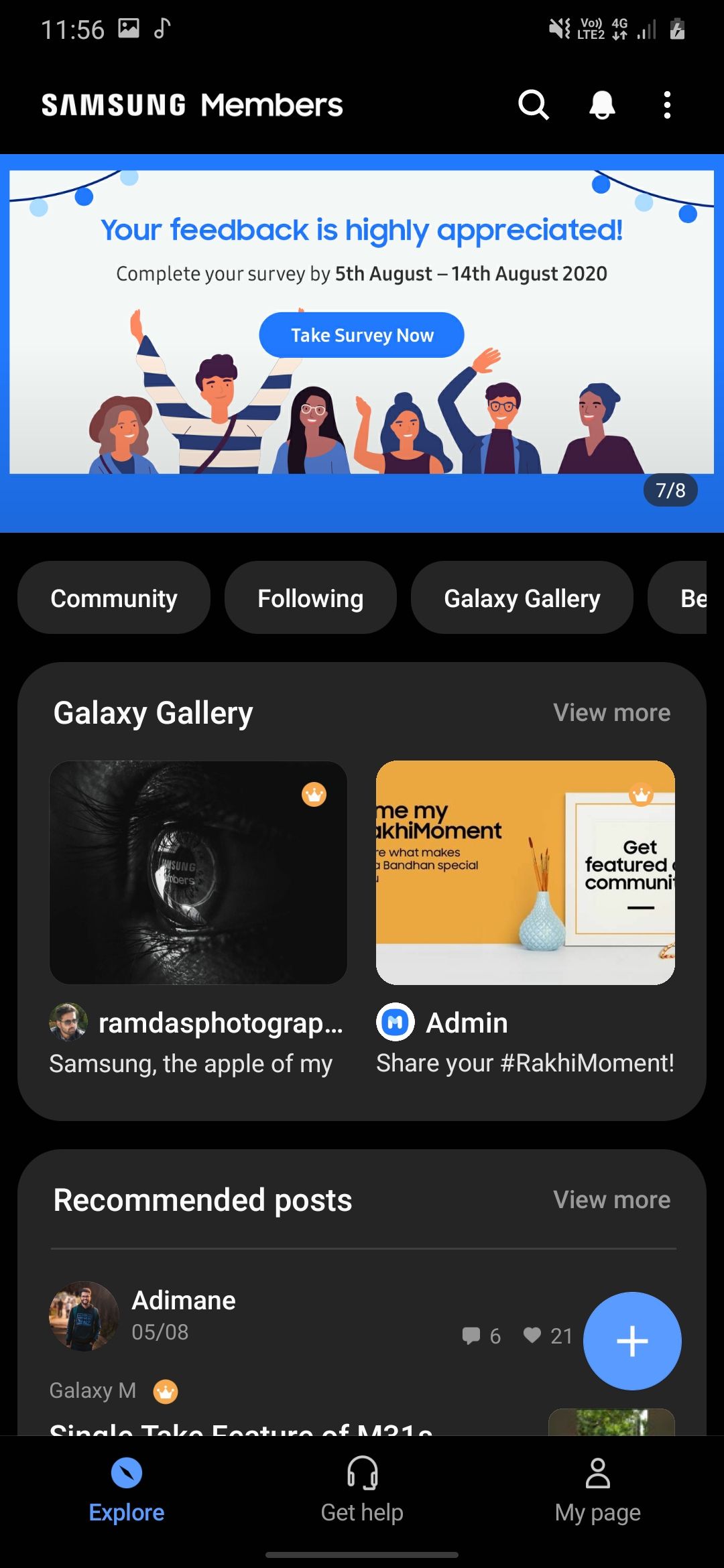Switch to the My page tab
Screen dimensions: 724x1568
[597, 1494]
